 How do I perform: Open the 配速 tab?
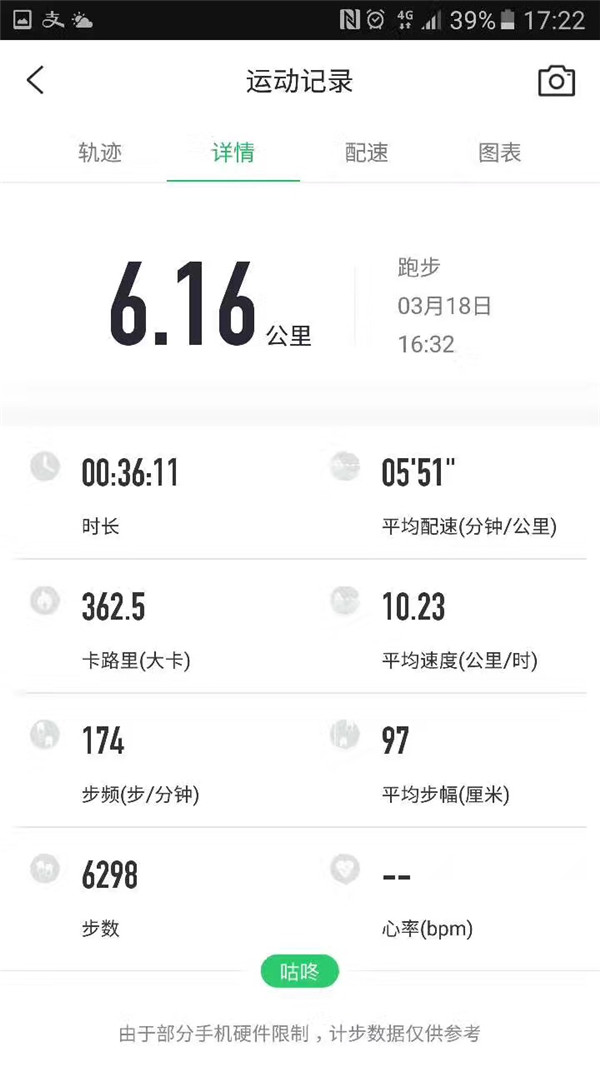(x=366, y=153)
